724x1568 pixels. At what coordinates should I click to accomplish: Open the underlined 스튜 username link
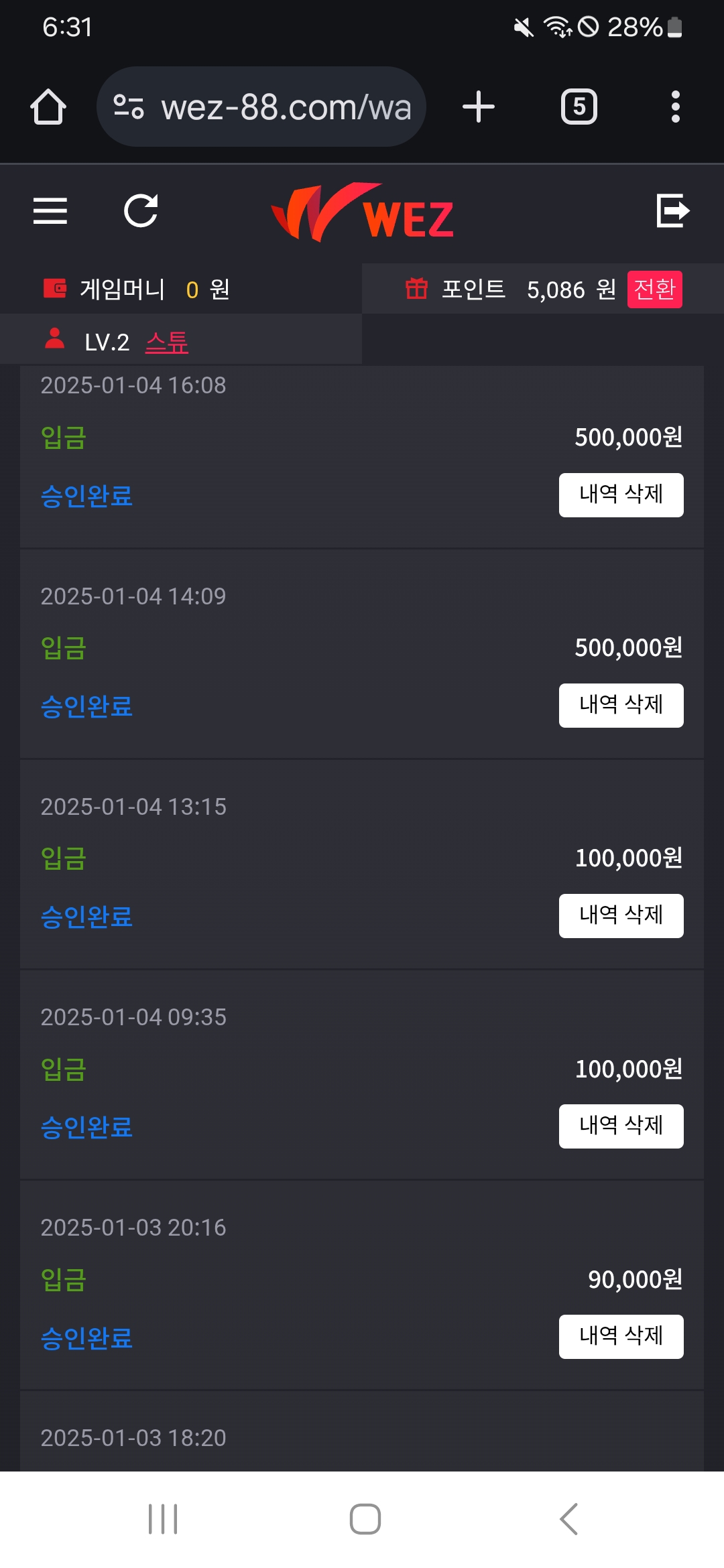(167, 342)
